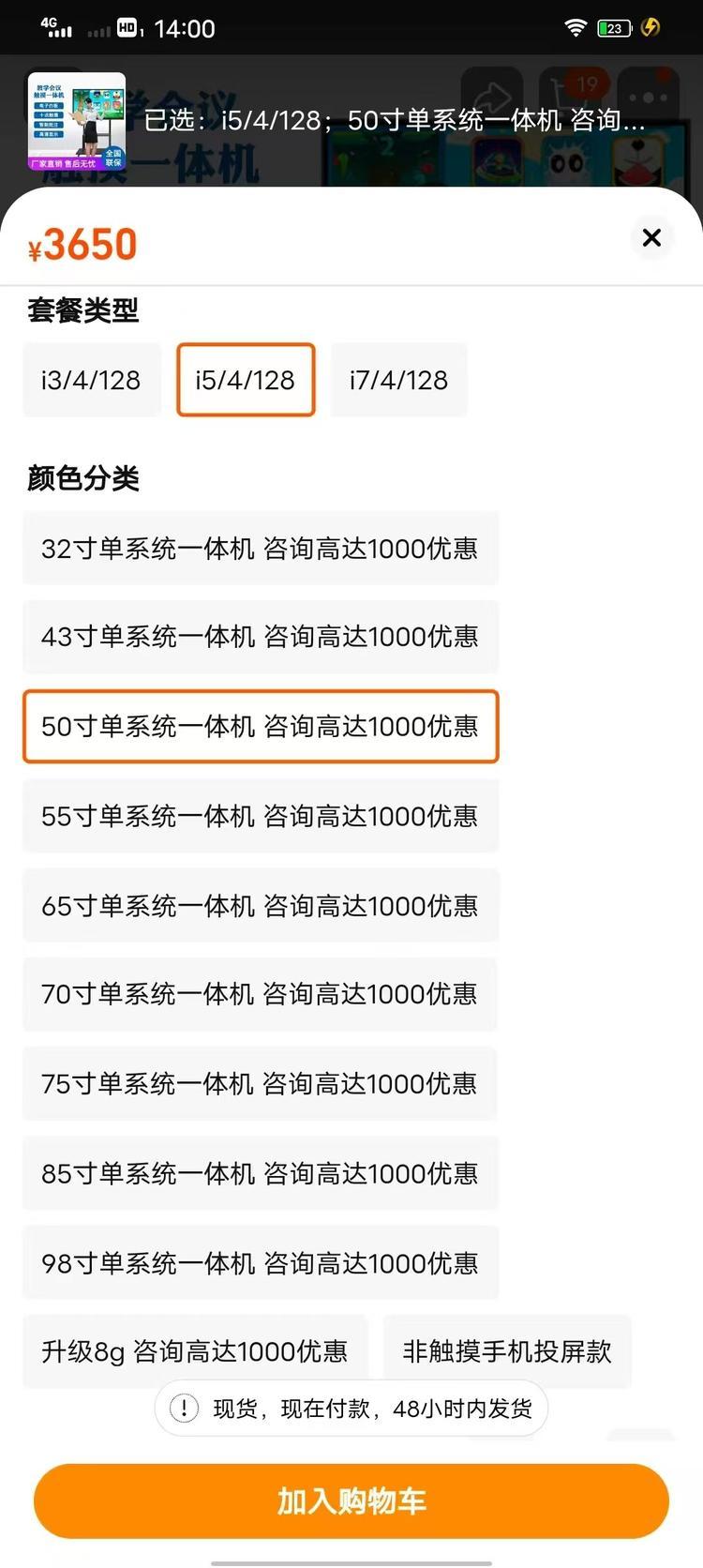This screenshot has width=703, height=1568.
Task: Select the i3/4/128 package
Action: tap(91, 380)
